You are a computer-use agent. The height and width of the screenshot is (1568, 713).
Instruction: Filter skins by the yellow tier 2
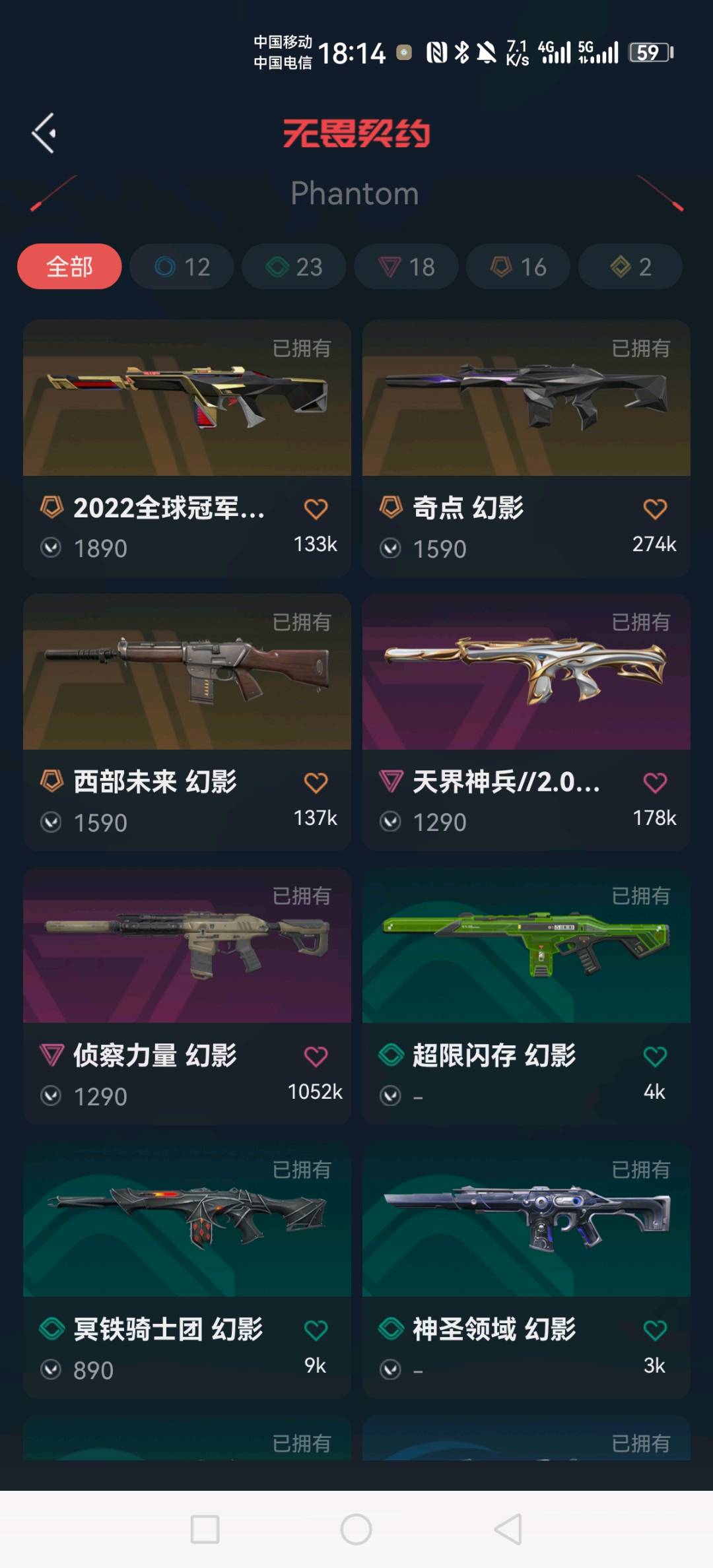pyautogui.click(x=630, y=267)
